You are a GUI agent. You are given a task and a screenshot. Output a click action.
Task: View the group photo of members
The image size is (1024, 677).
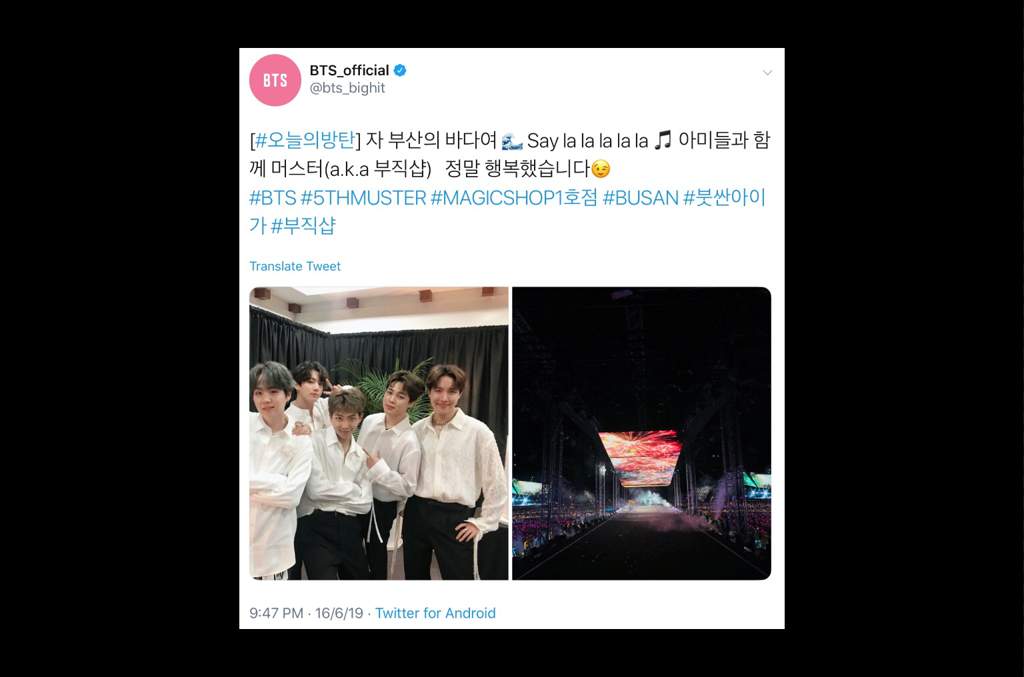point(379,433)
